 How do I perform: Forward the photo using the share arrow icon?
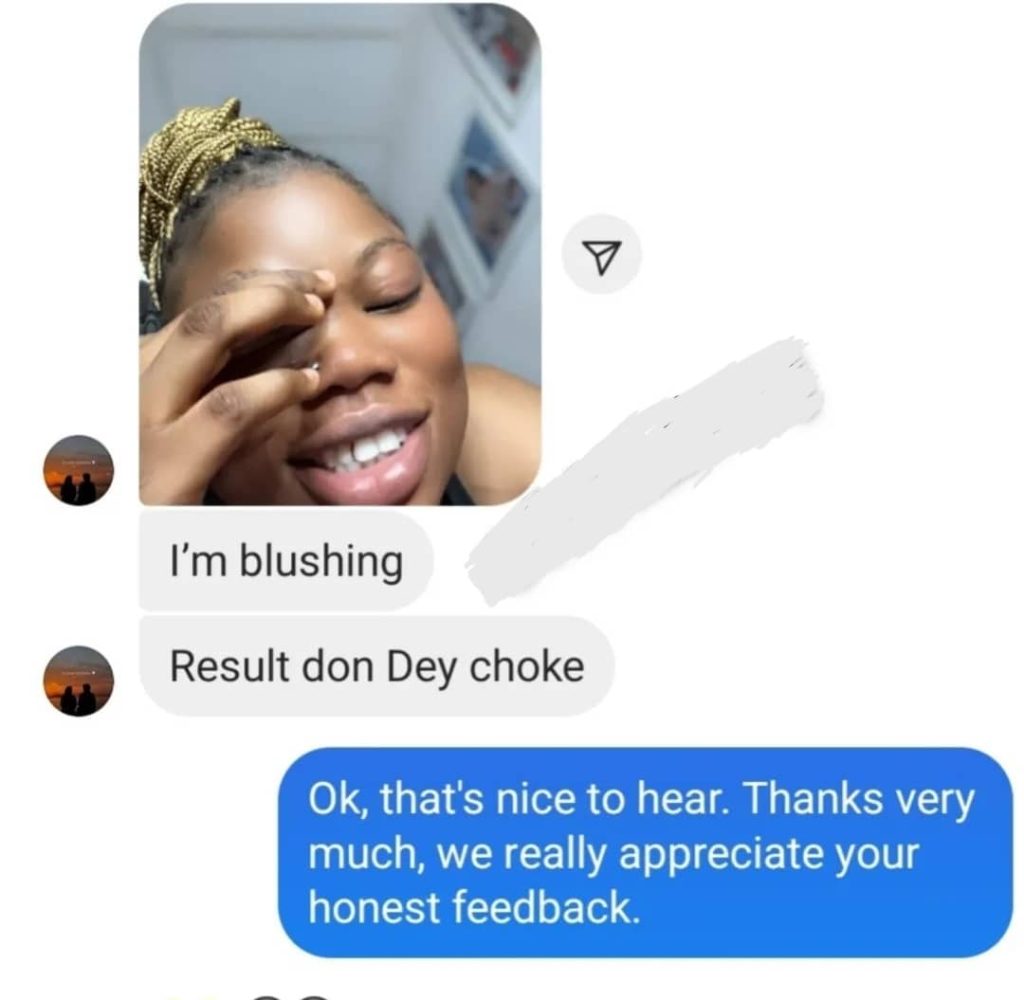pos(600,258)
